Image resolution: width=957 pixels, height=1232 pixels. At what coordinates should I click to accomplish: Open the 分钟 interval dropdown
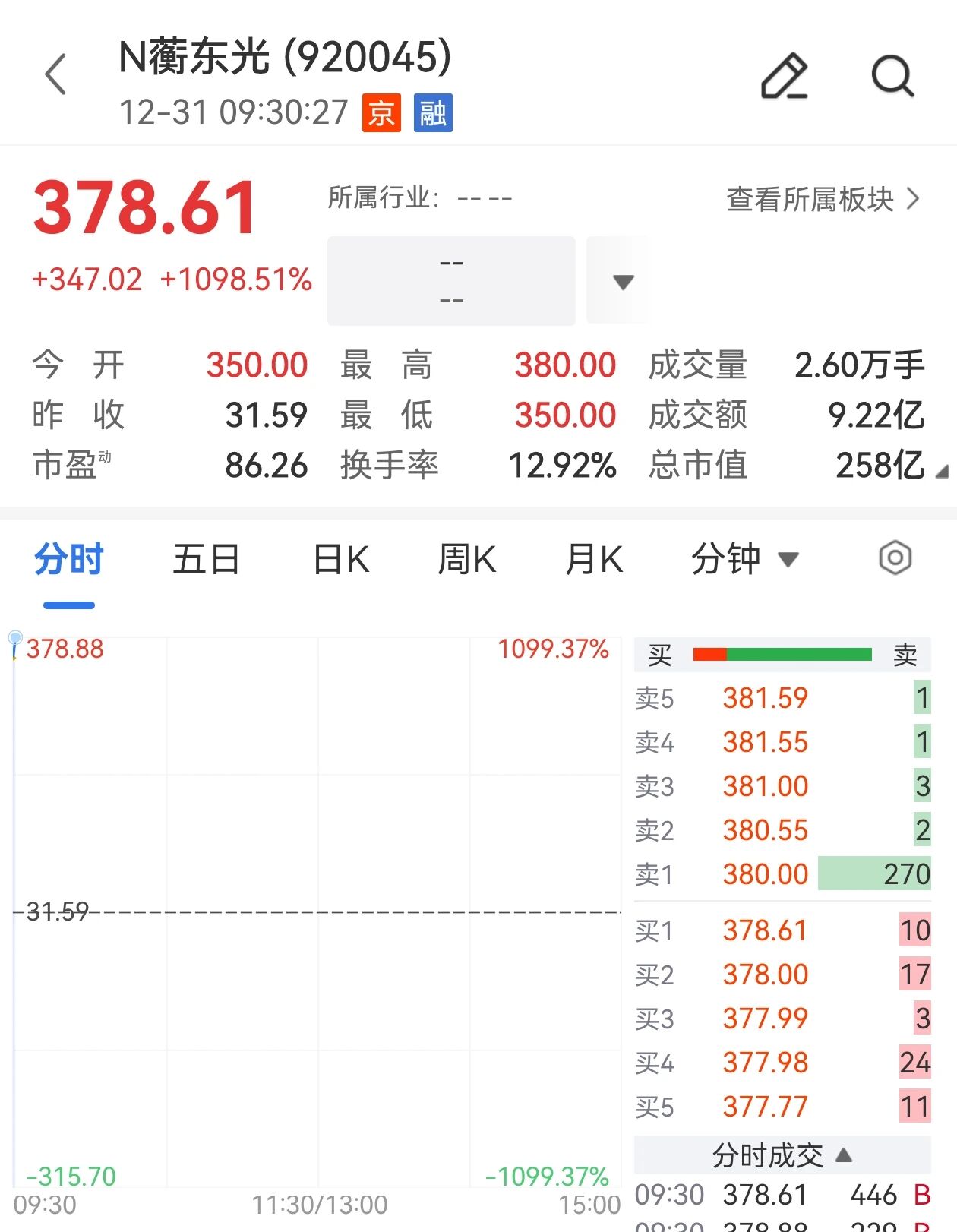click(744, 561)
